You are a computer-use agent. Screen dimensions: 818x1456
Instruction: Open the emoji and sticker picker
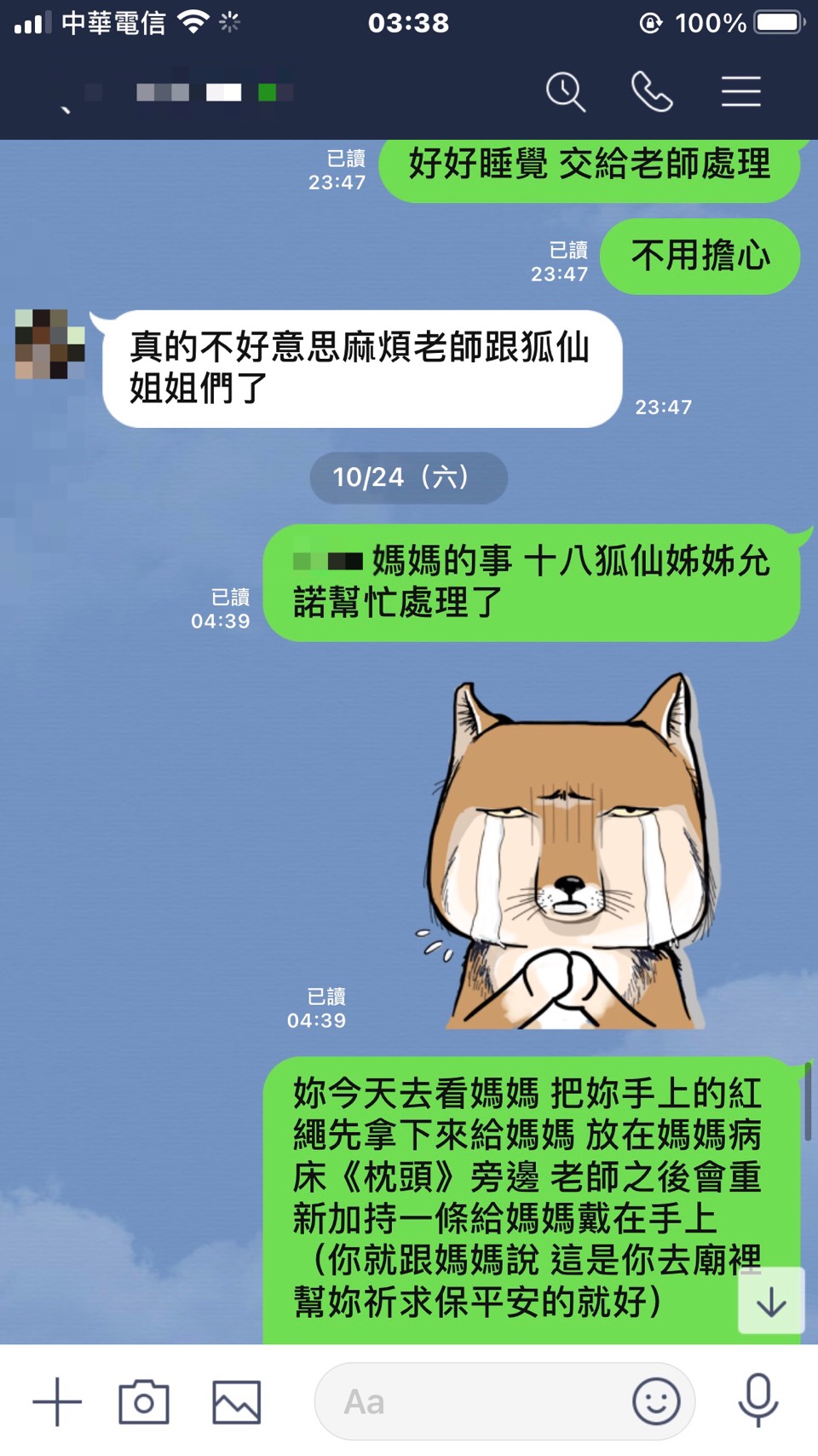tap(656, 1402)
